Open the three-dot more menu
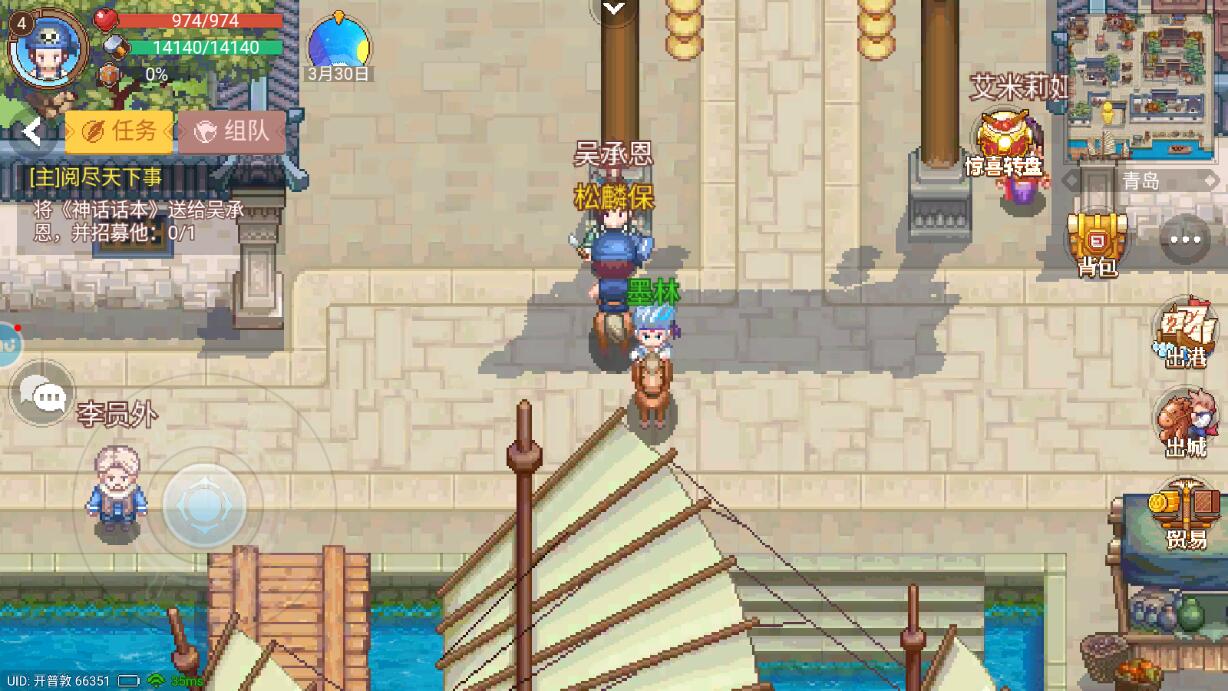1228x691 pixels. coord(1185,239)
